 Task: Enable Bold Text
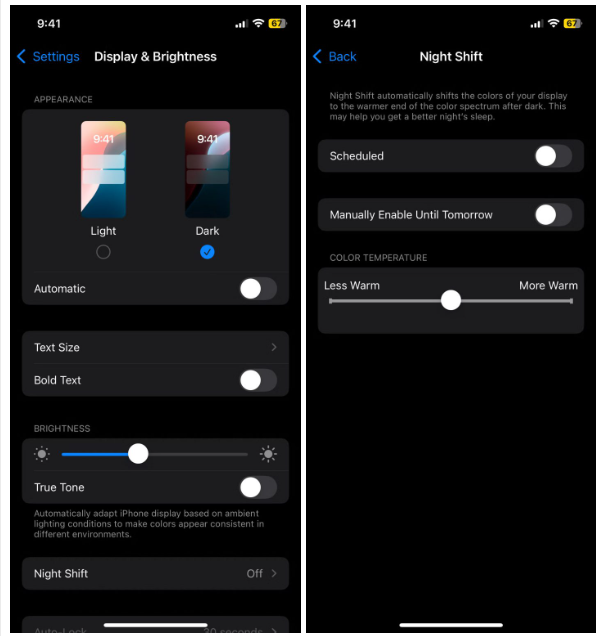(257, 380)
